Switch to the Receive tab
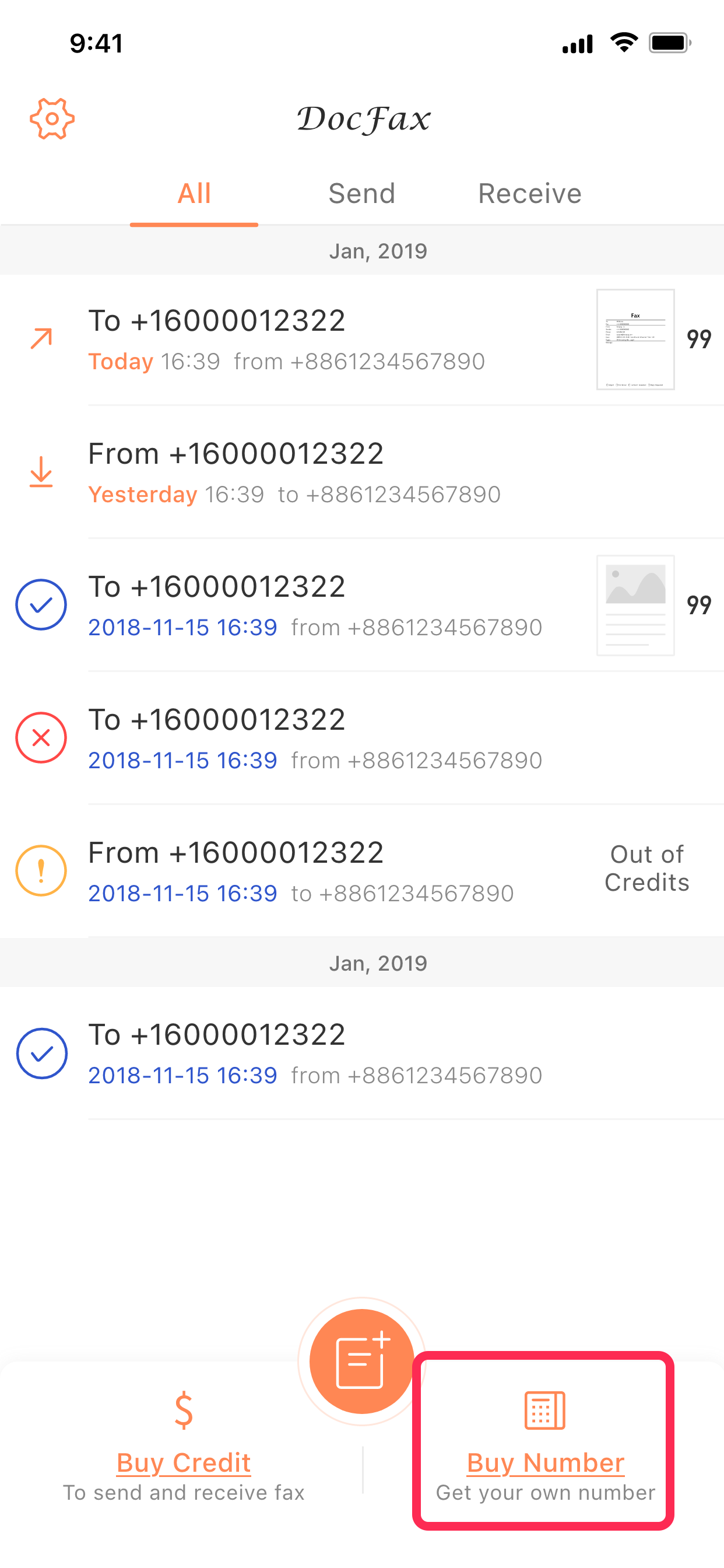 tap(530, 194)
